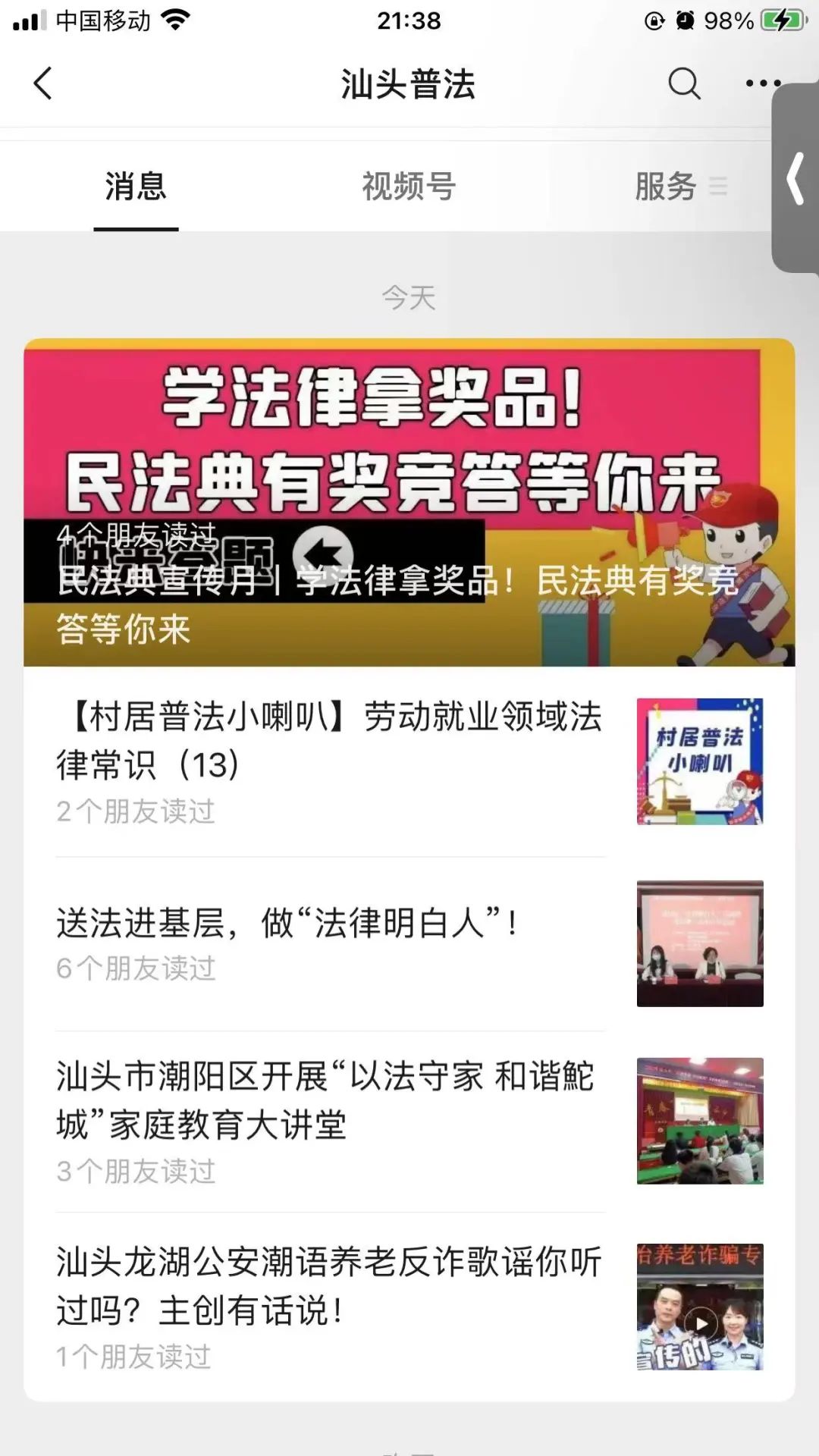This screenshot has width=819, height=1456.
Task: Expand the floating side panel arrow
Action: (x=796, y=179)
